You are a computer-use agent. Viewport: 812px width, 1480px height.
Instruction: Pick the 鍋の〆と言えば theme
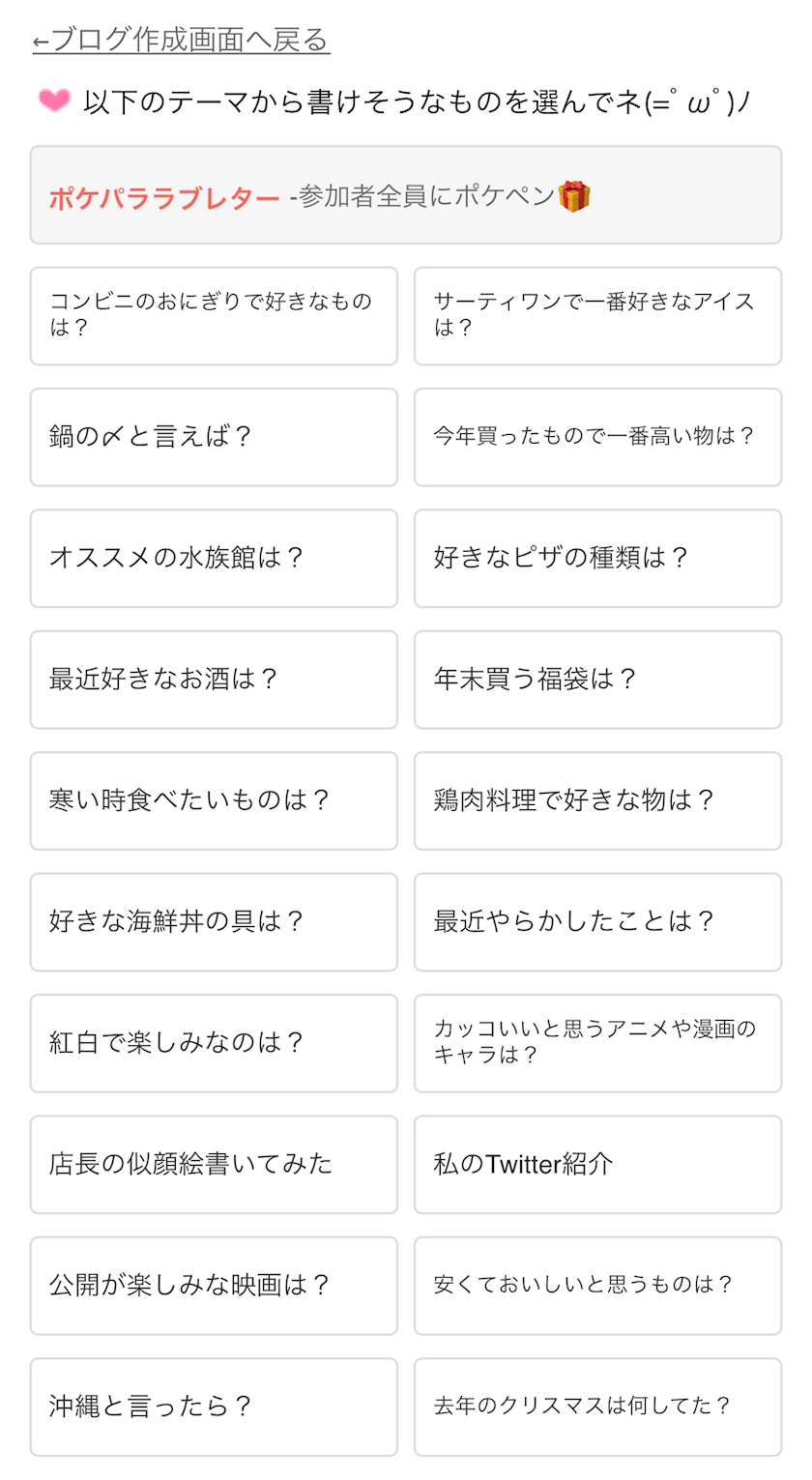214,437
